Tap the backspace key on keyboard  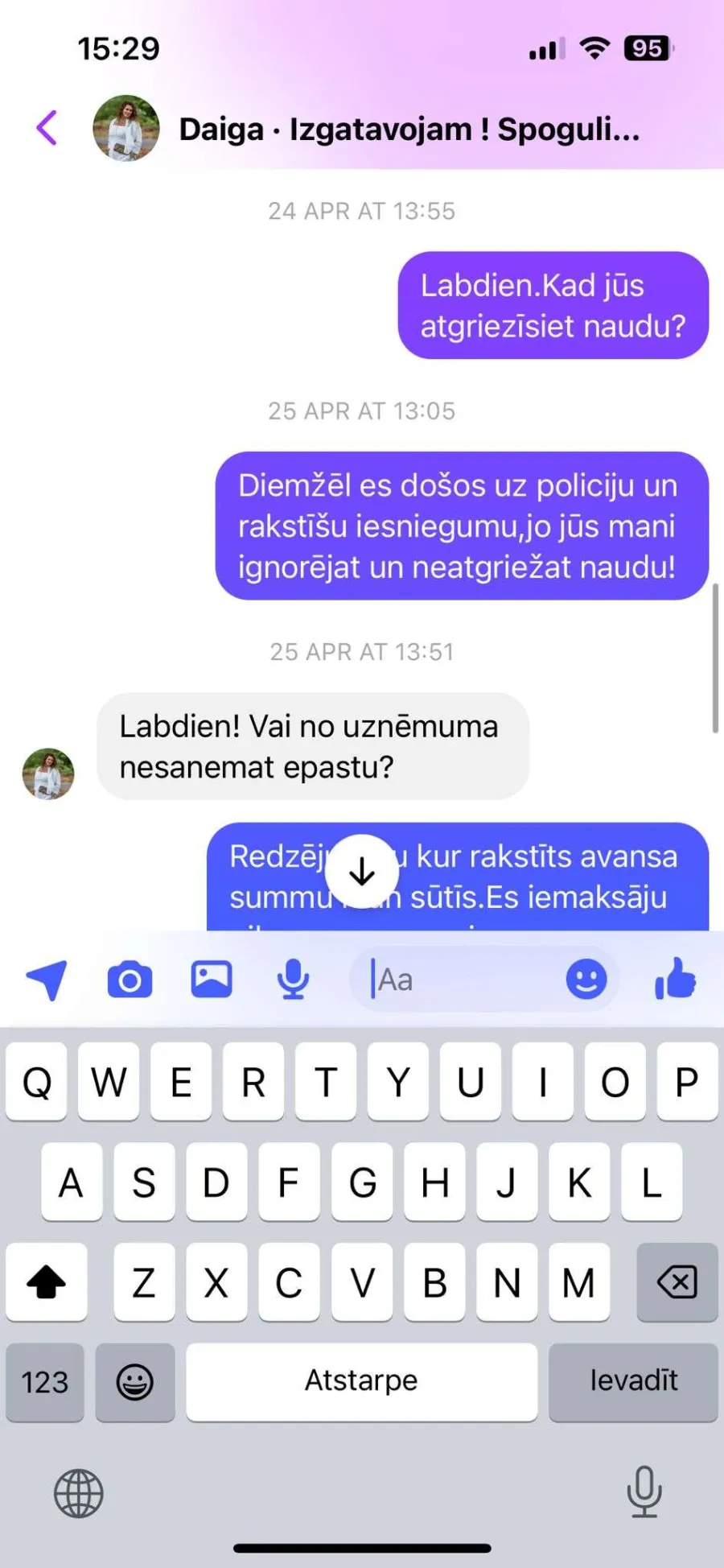(x=677, y=1281)
